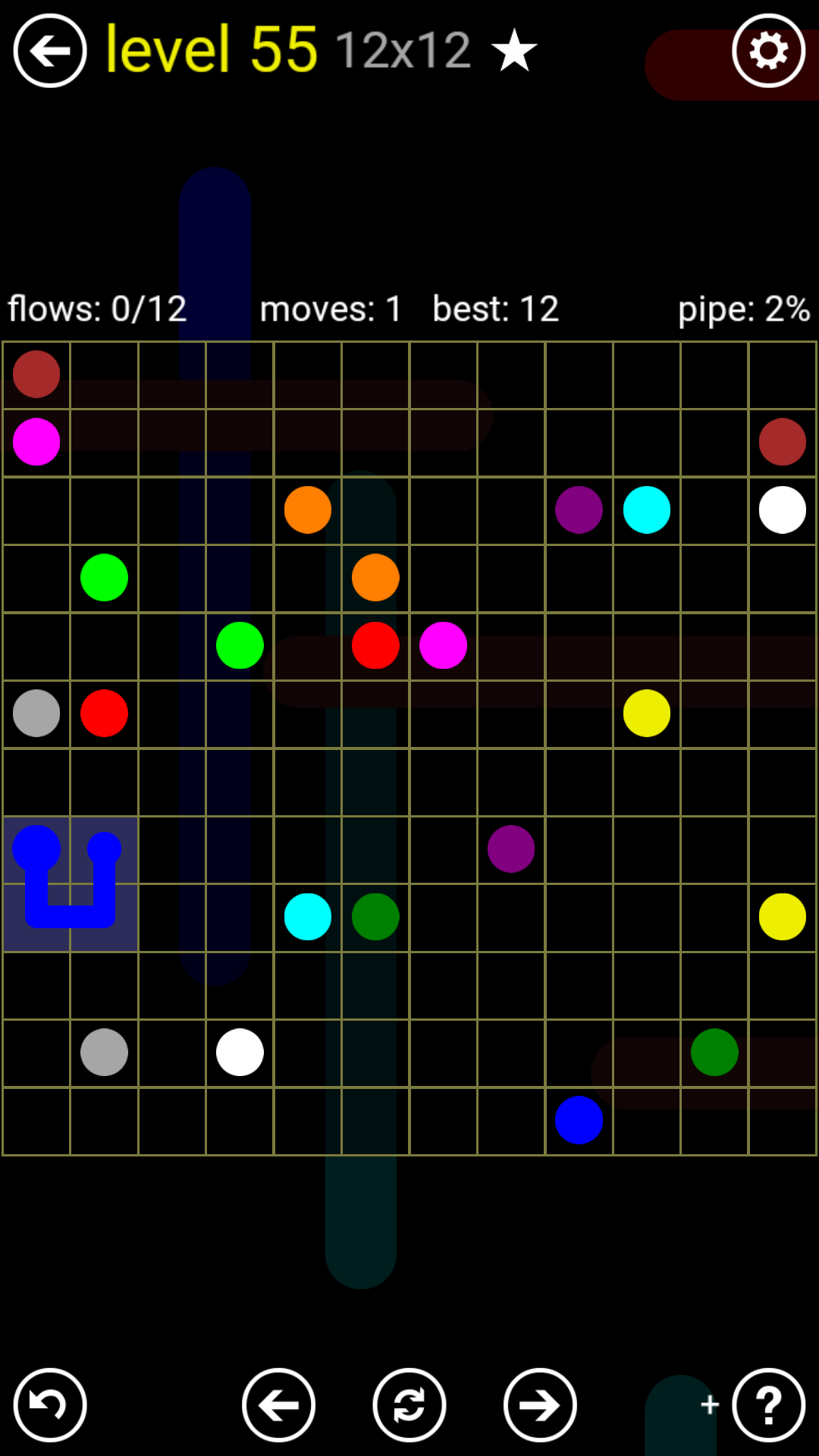
Task: Restart the current level
Action: (409, 1405)
